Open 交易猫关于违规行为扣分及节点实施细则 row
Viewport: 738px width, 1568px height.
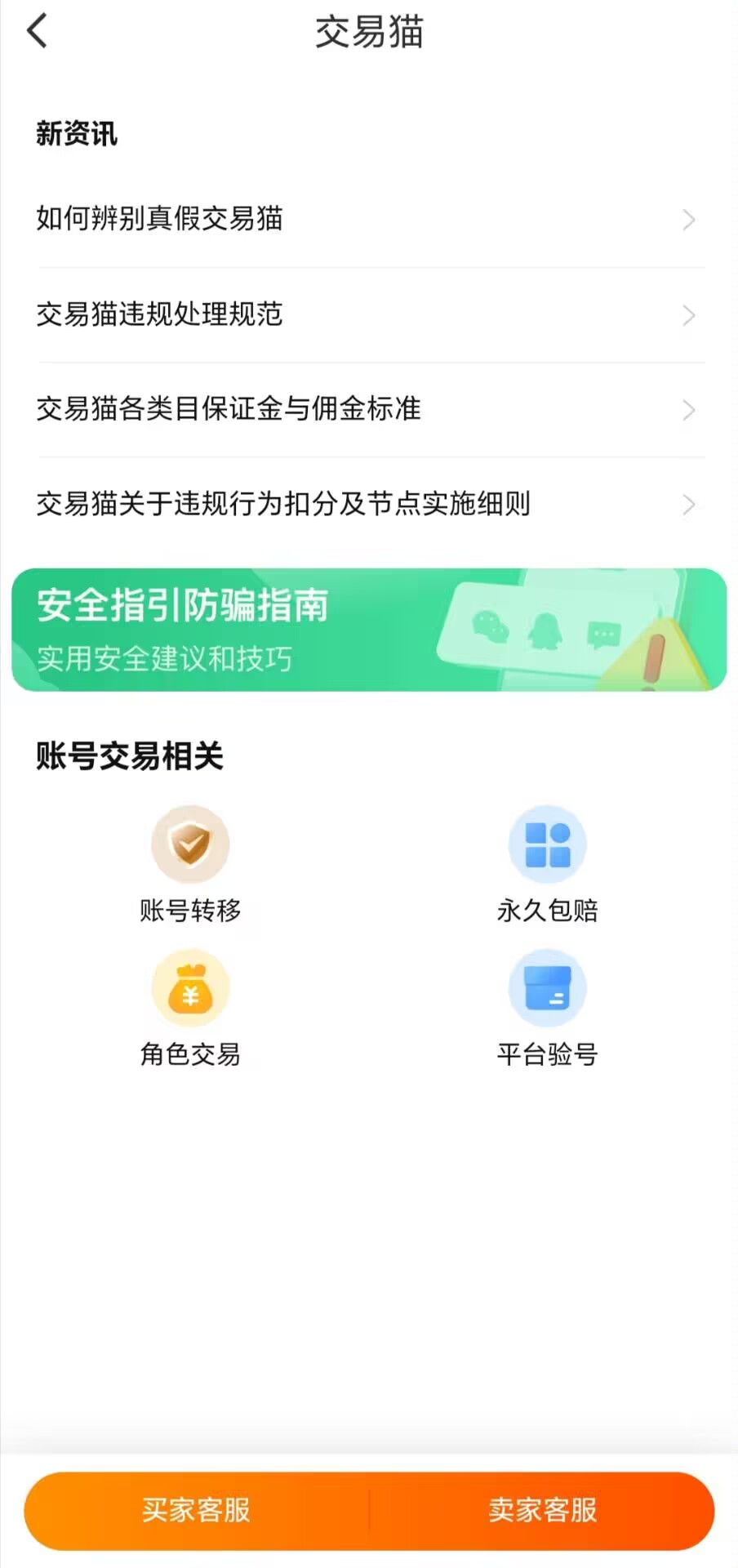369,504
